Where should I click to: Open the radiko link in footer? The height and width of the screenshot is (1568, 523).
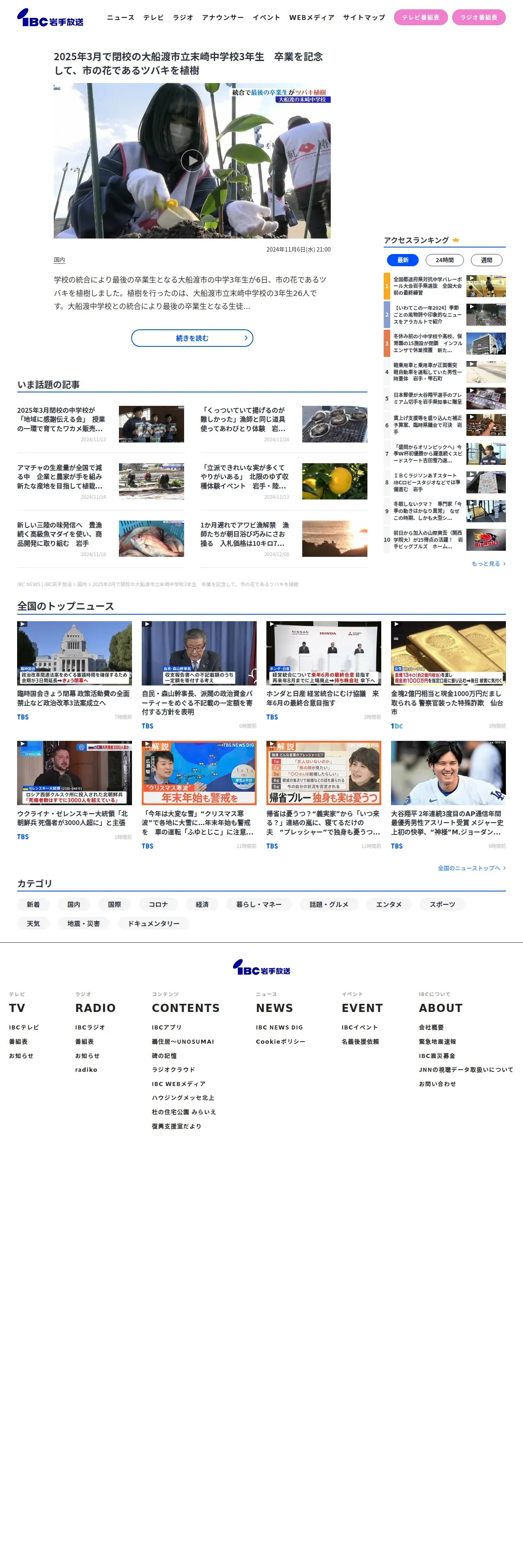pyautogui.click(x=86, y=1069)
